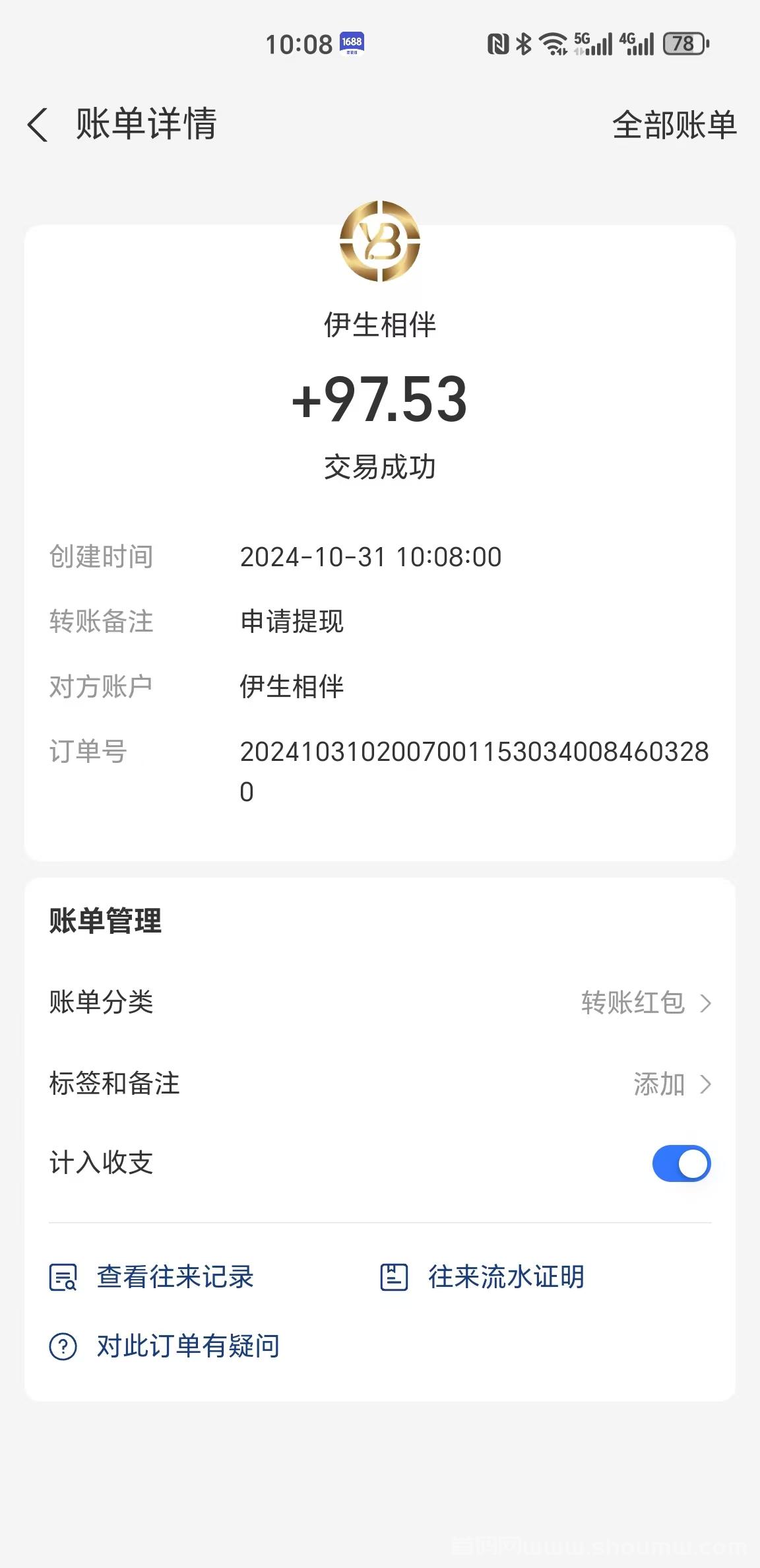760x1568 pixels.
Task: Open 全部账单 at the top right
Action: 674,125
